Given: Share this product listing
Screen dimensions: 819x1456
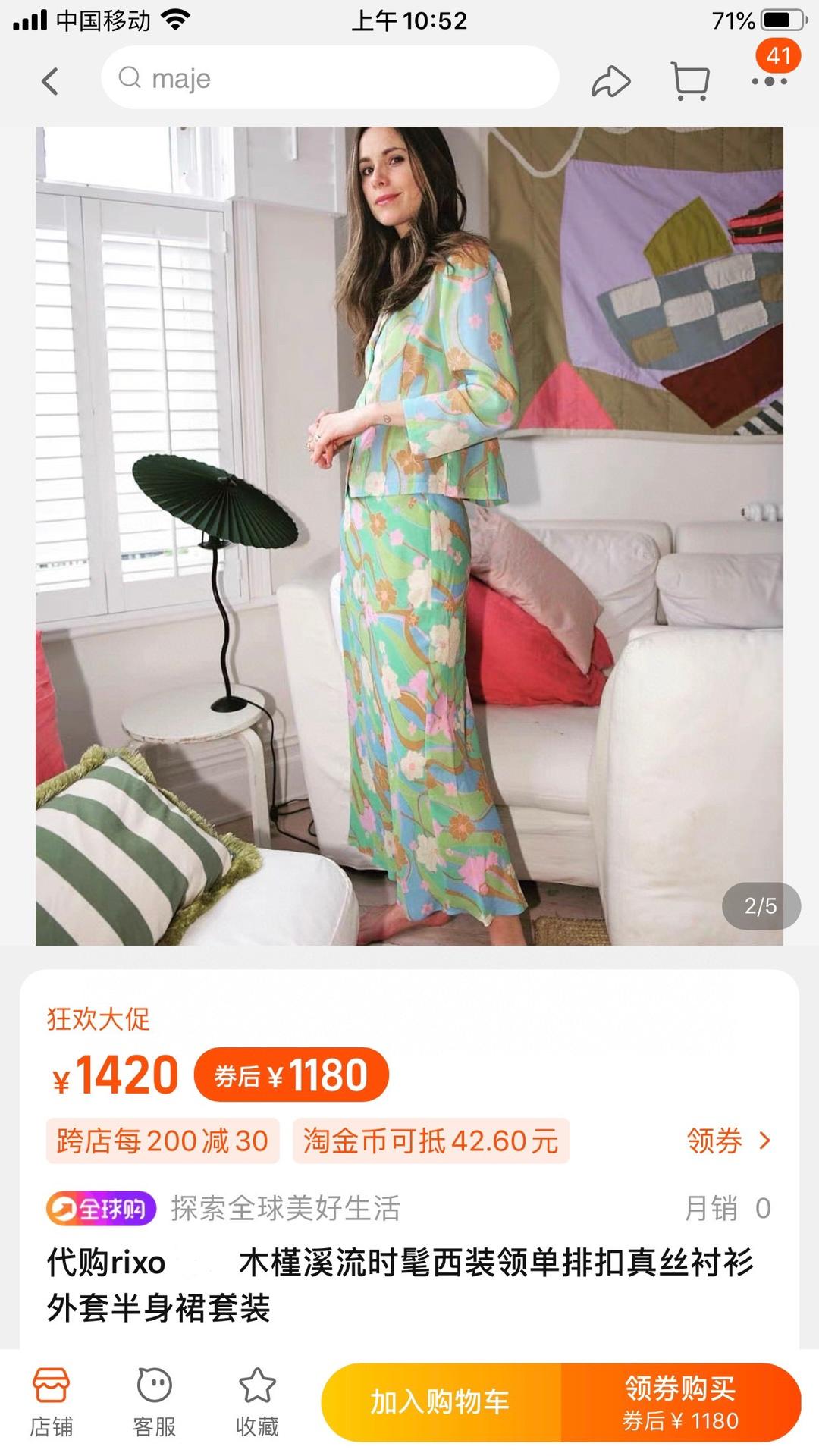Looking at the screenshot, I should click(610, 81).
